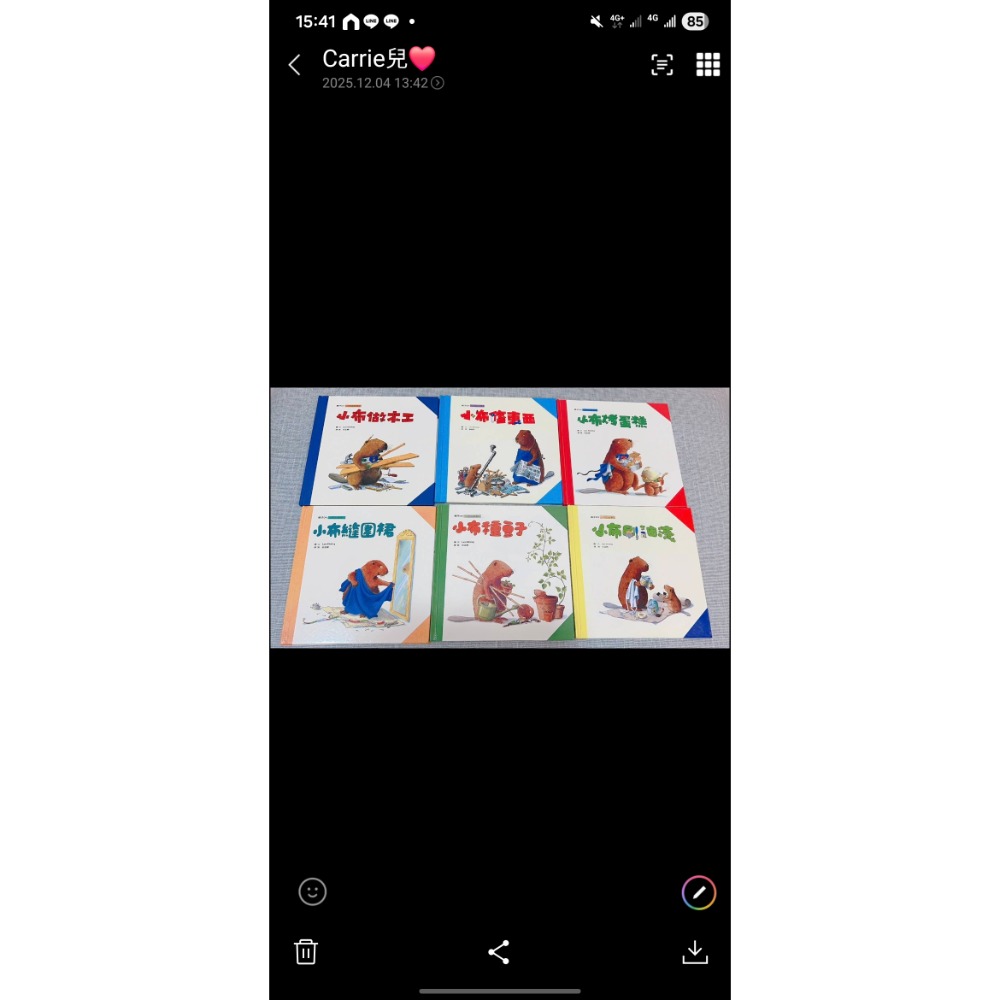Open the date details arrow beside 2025.12.04 13:42

point(438,84)
